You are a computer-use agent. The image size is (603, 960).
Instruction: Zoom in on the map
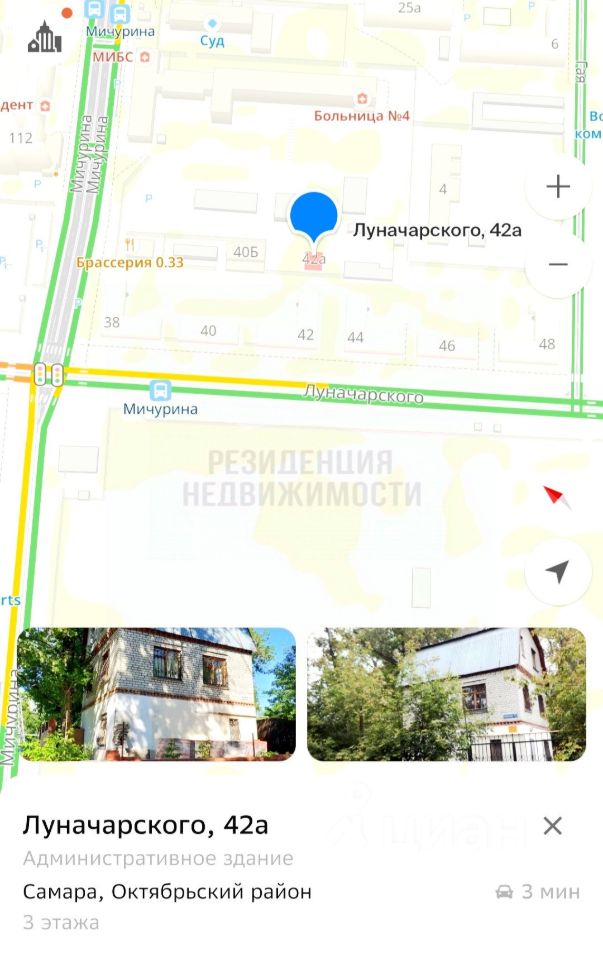[557, 187]
